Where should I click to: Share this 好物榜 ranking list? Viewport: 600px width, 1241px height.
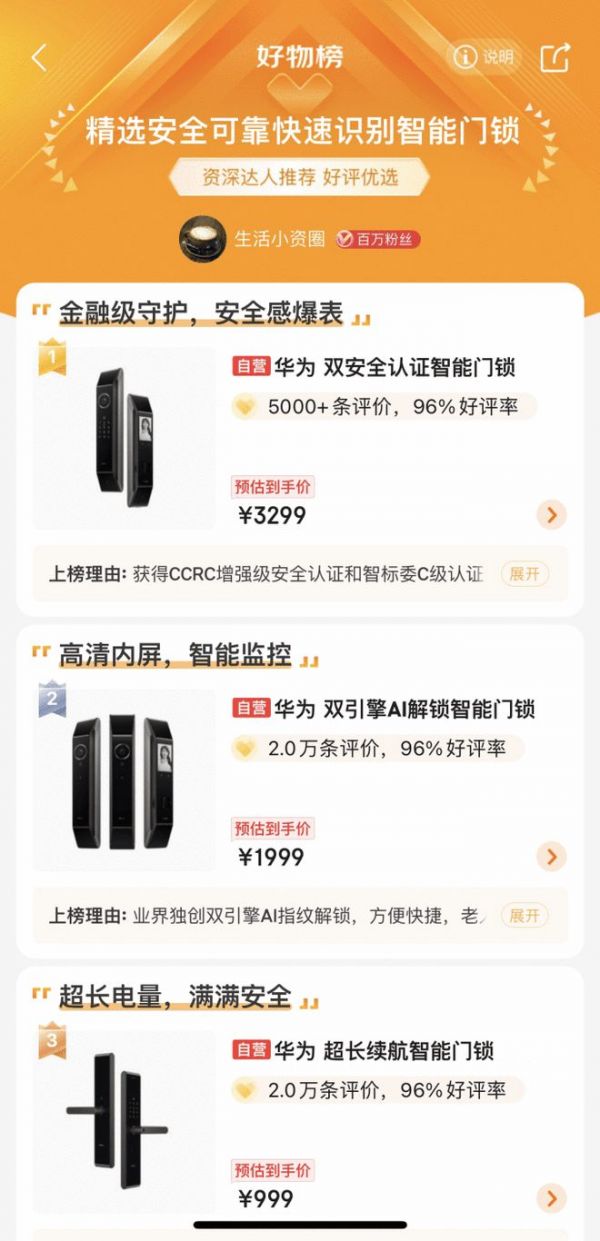pos(555,58)
